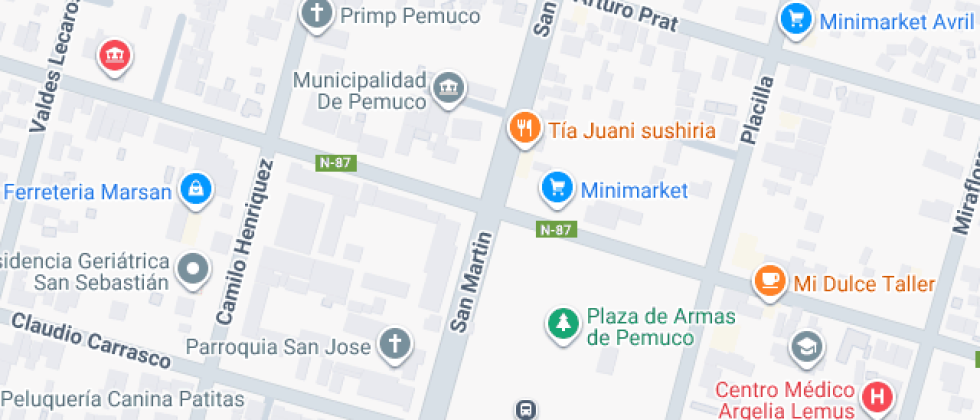Viewport: 980px width, 420px height.
Task: Tap the Parroquia San Jose church pin
Action: pos(396,345)
